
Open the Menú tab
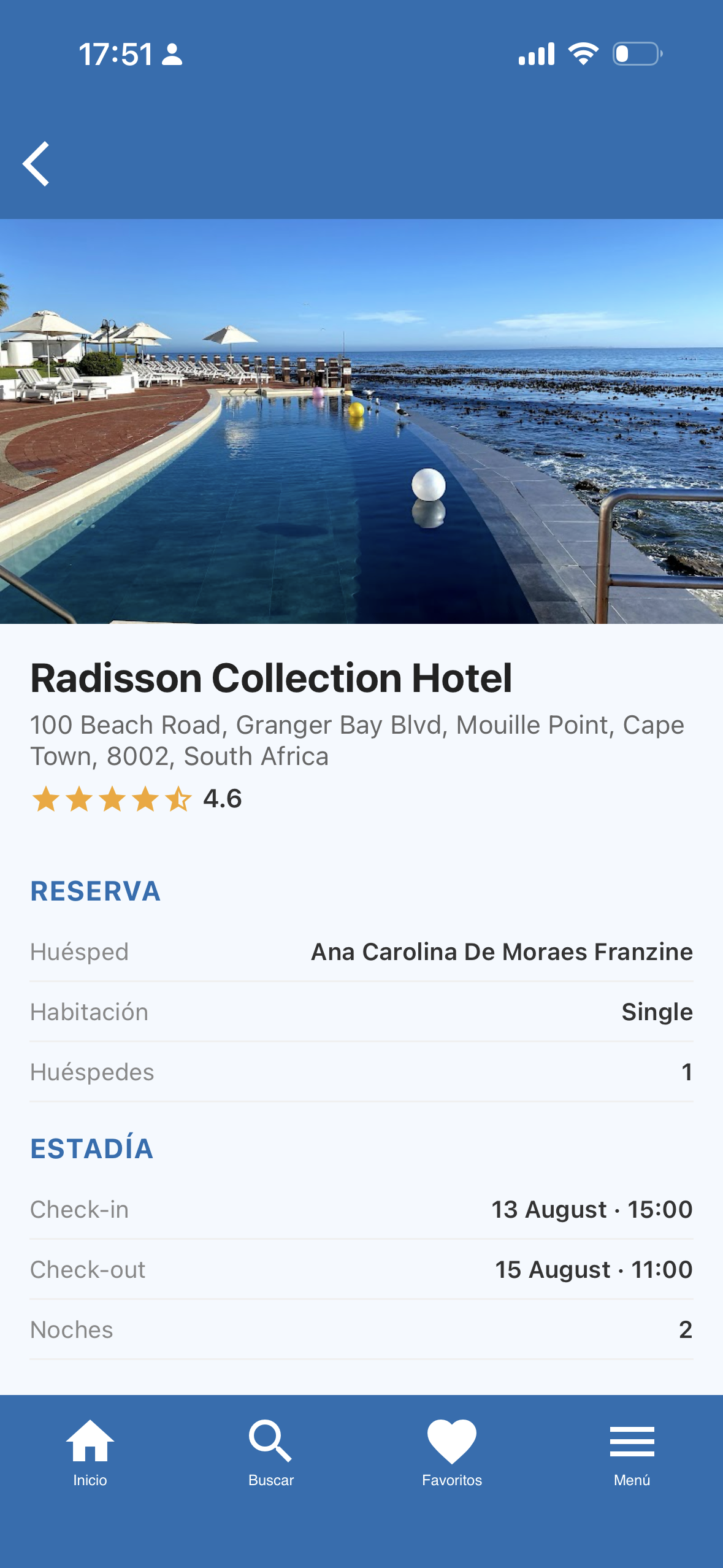[632, 1452]
